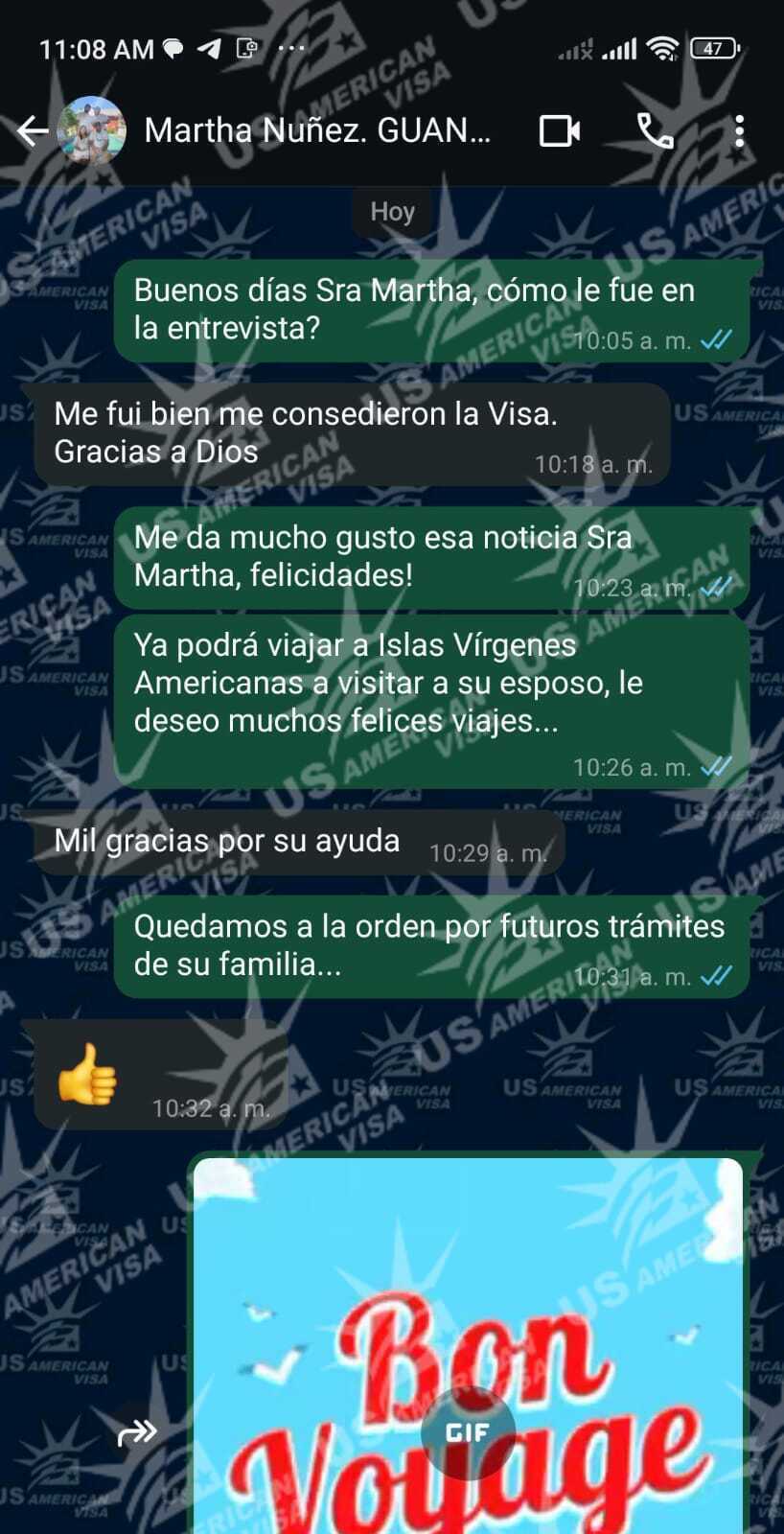This screenshot has height=1534, width=784.
Task: Forward the Bon Voyage GIF
Action: tap(137, 1432)
